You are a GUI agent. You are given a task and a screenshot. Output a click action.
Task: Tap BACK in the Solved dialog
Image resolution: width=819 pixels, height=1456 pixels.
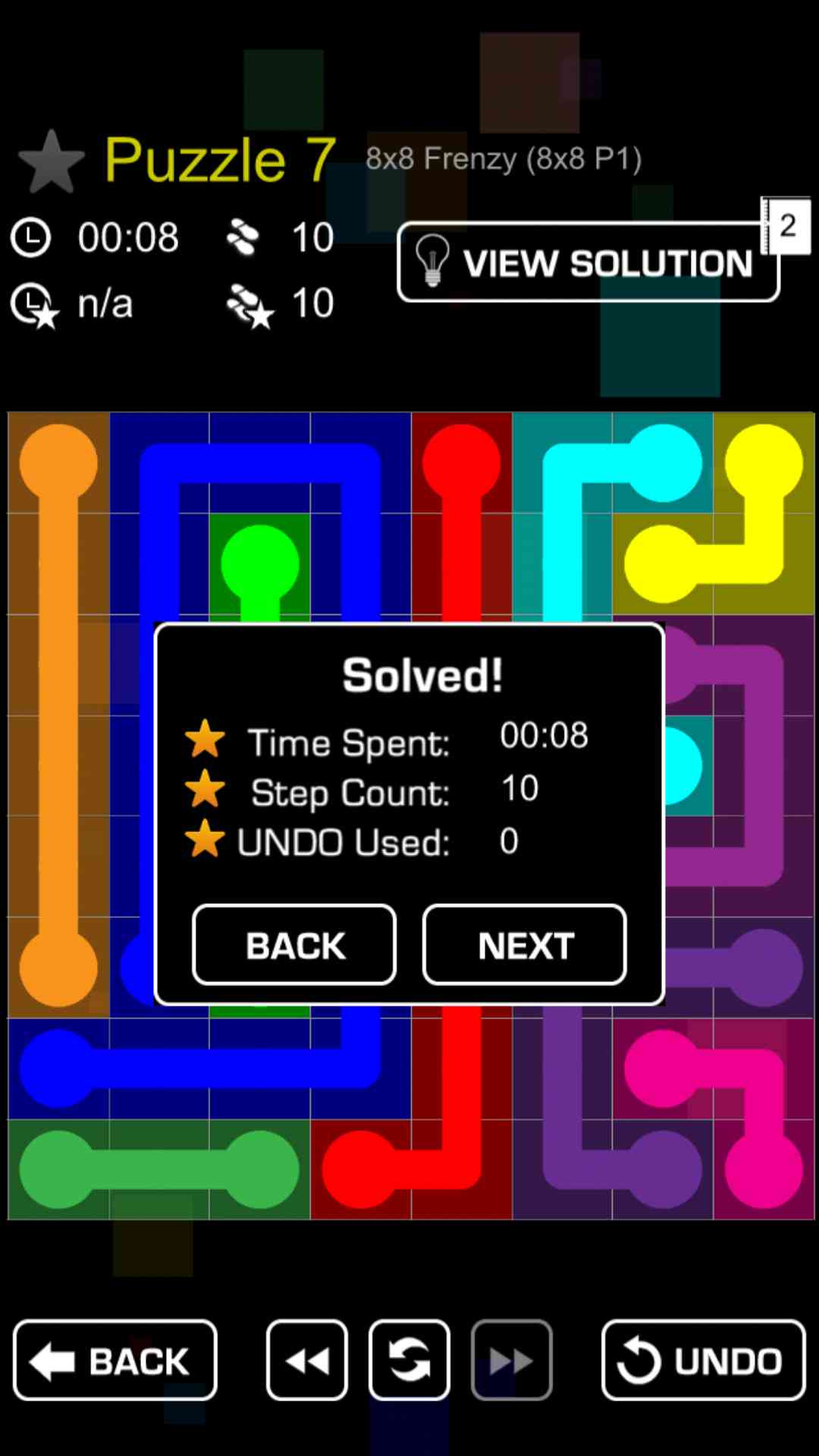(x=294, y=945)
